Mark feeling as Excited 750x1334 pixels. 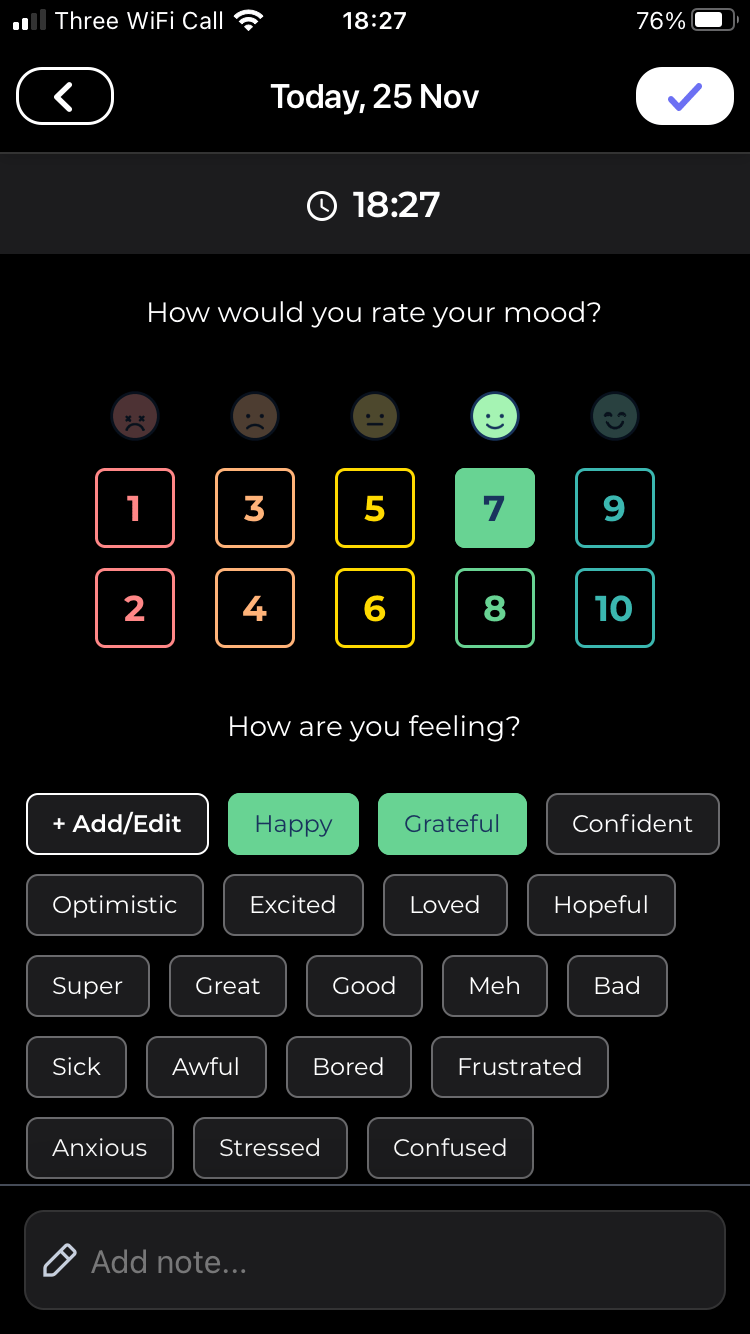(x=293, y=905)
